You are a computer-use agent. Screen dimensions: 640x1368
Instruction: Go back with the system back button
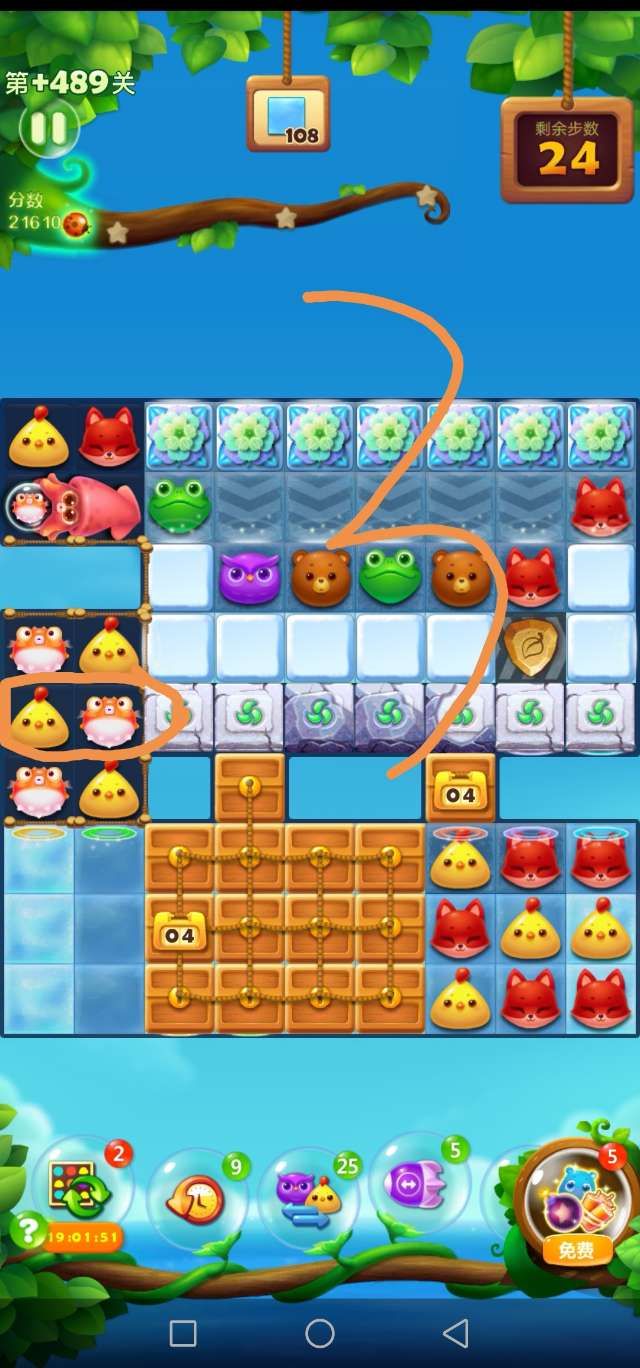coord(456,1333)
